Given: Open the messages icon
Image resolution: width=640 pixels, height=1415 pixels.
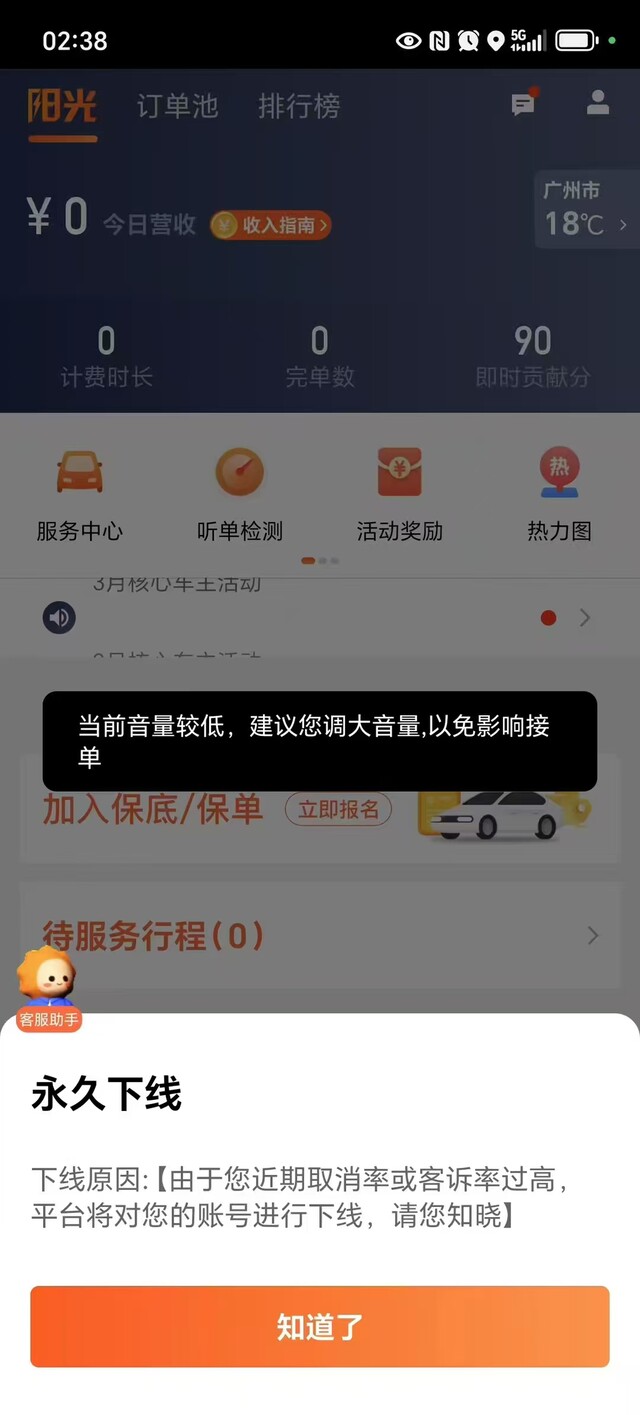Looking at the screenshot, I should [523, 103].
